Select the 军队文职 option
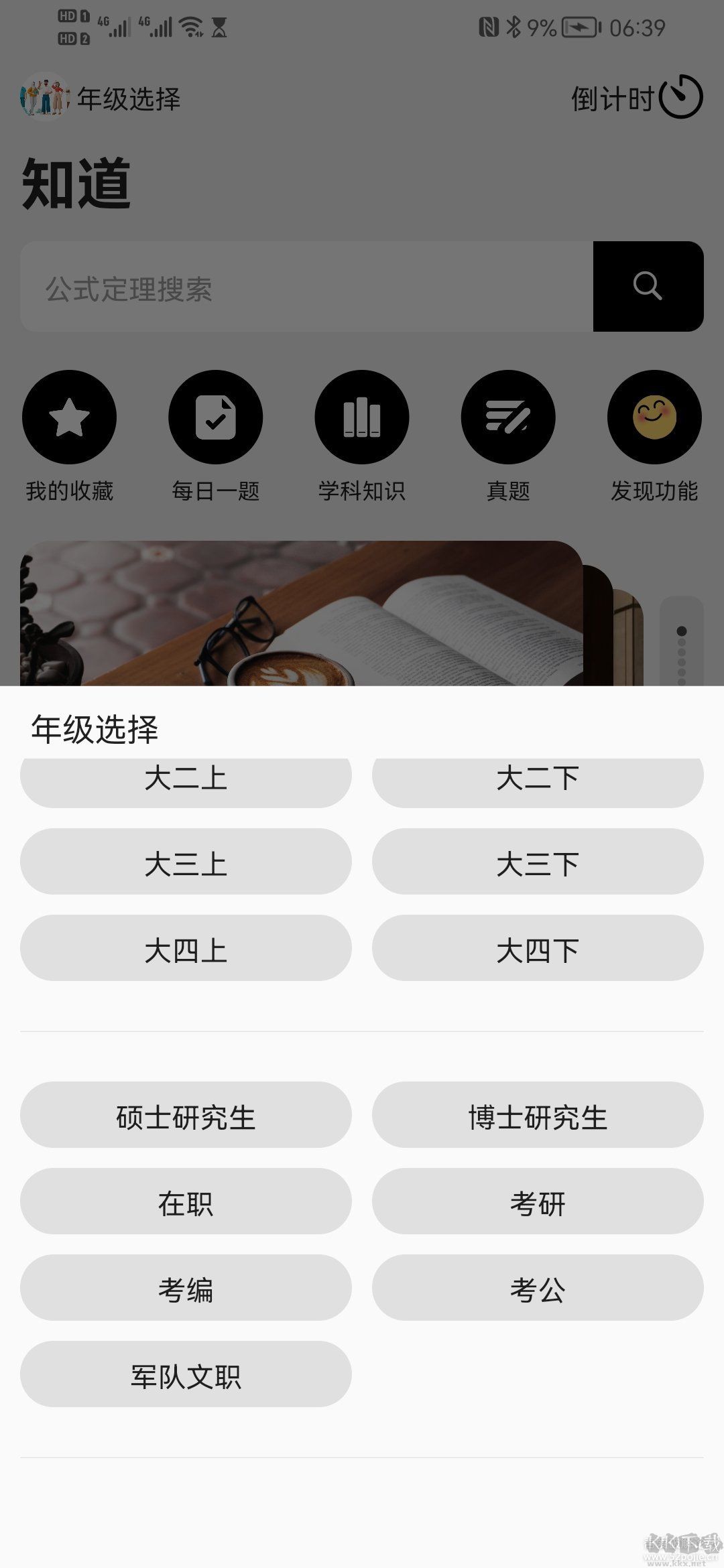Viewport: 724px width, 1568px height. tap(186, 1375)
